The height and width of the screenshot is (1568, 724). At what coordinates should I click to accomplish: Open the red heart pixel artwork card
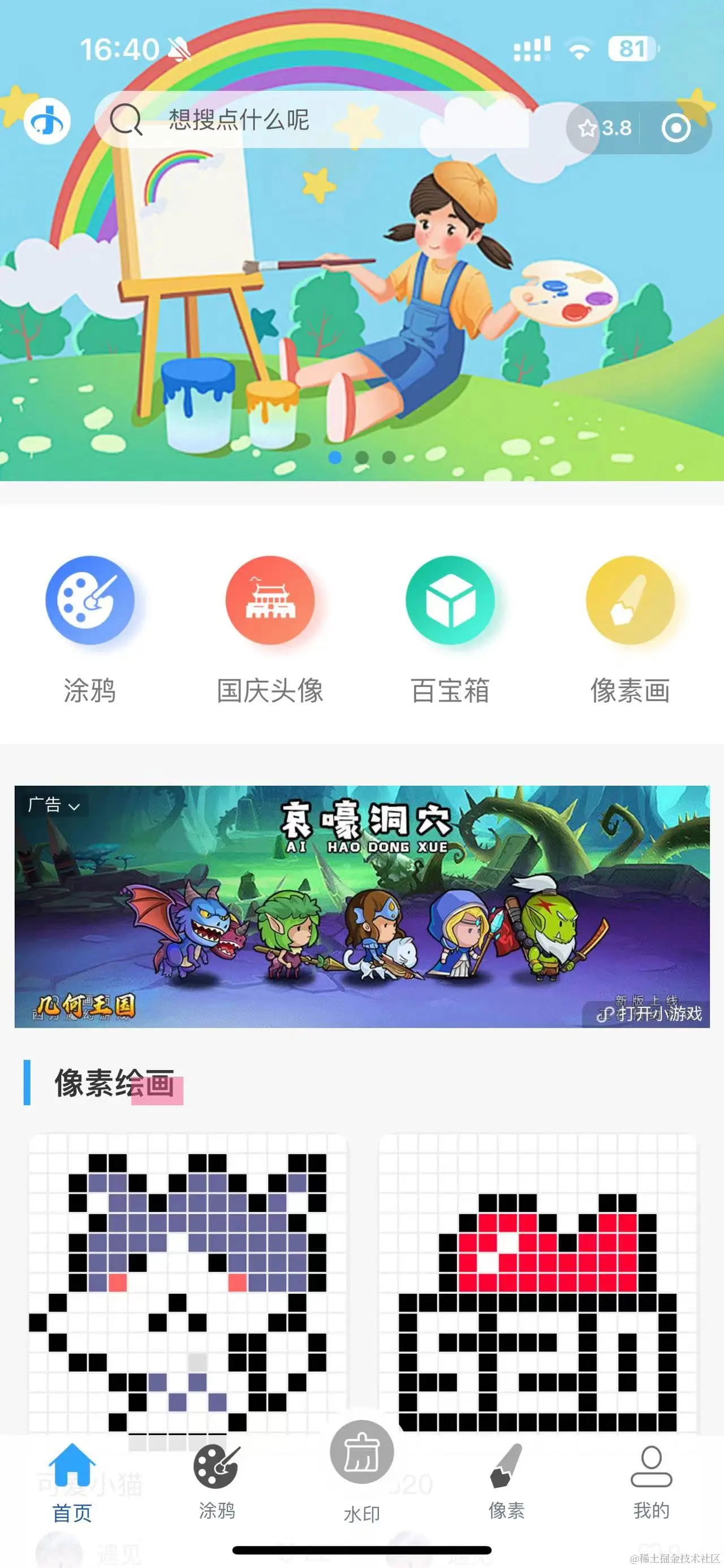(x=537, y=1284)
